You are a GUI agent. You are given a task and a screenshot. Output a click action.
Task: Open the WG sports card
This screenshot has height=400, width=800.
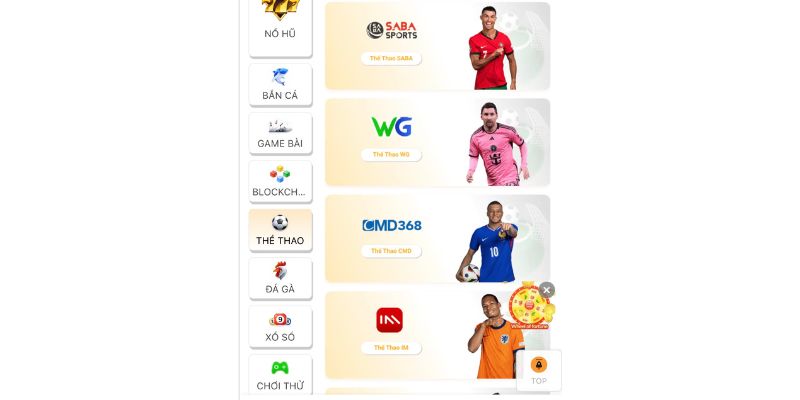437,141
